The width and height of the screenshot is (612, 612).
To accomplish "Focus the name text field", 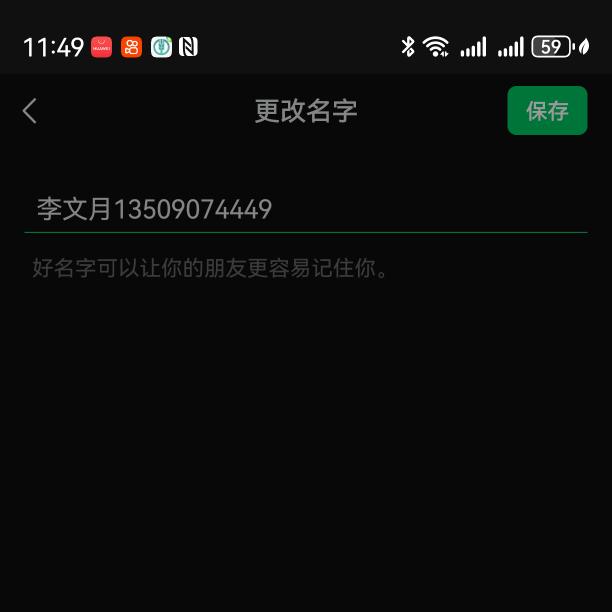I will 306,209.
